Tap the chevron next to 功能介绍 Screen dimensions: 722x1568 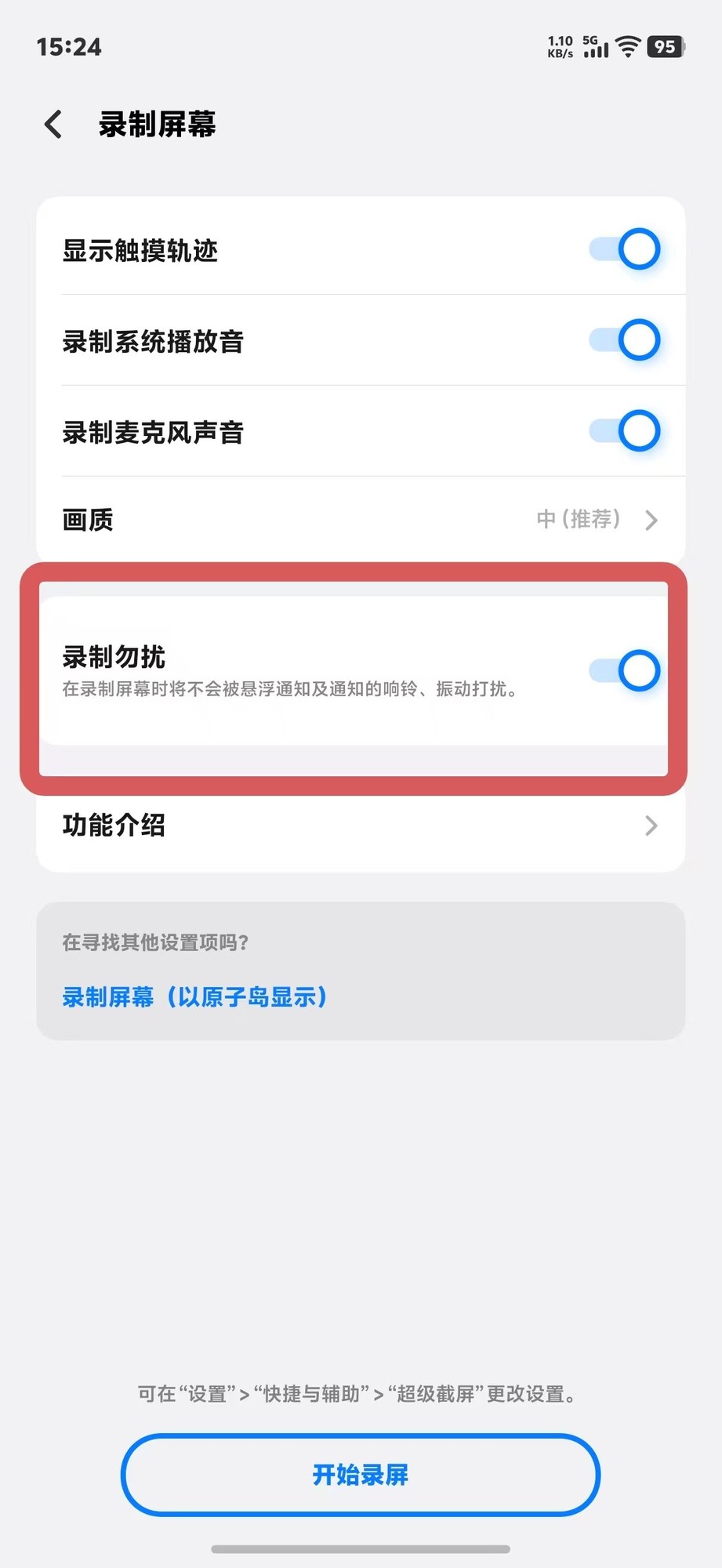click(651, 826)
